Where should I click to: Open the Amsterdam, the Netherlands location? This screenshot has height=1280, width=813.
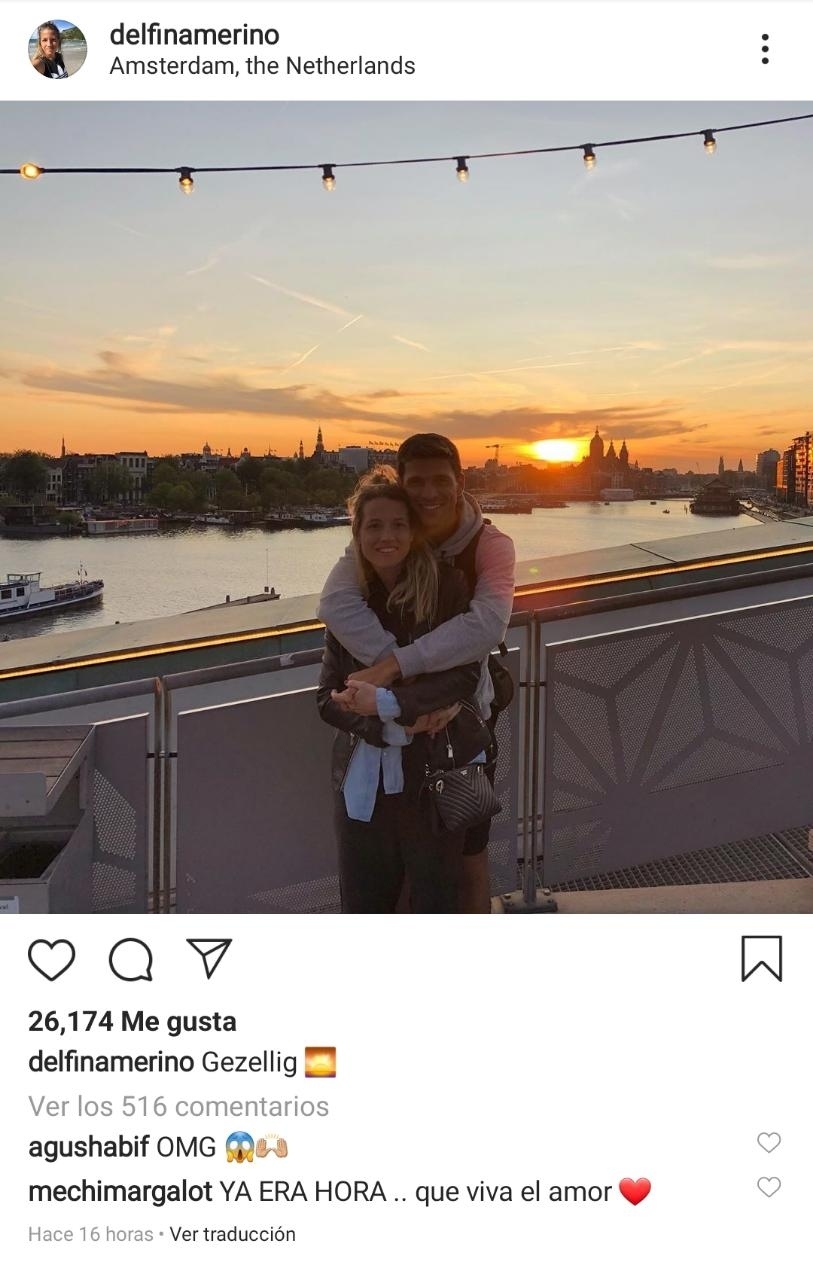coord(262,66)
